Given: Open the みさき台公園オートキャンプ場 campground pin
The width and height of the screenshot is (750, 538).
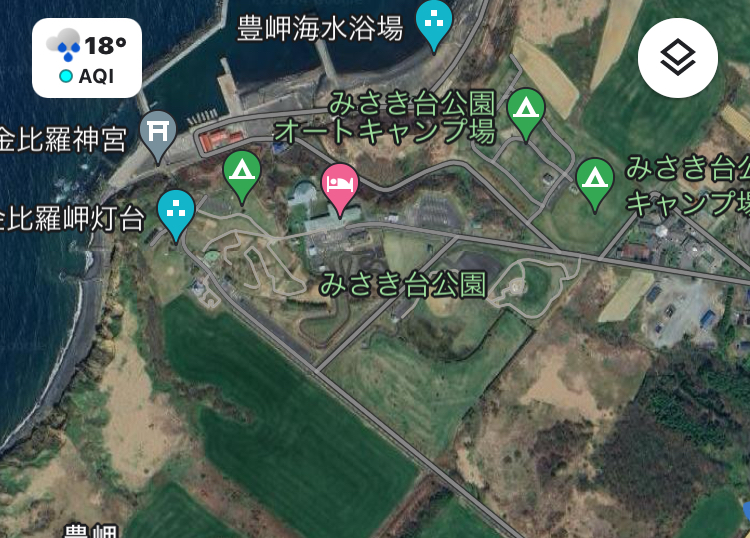Looking at the screenshot, I should (525, 110).
